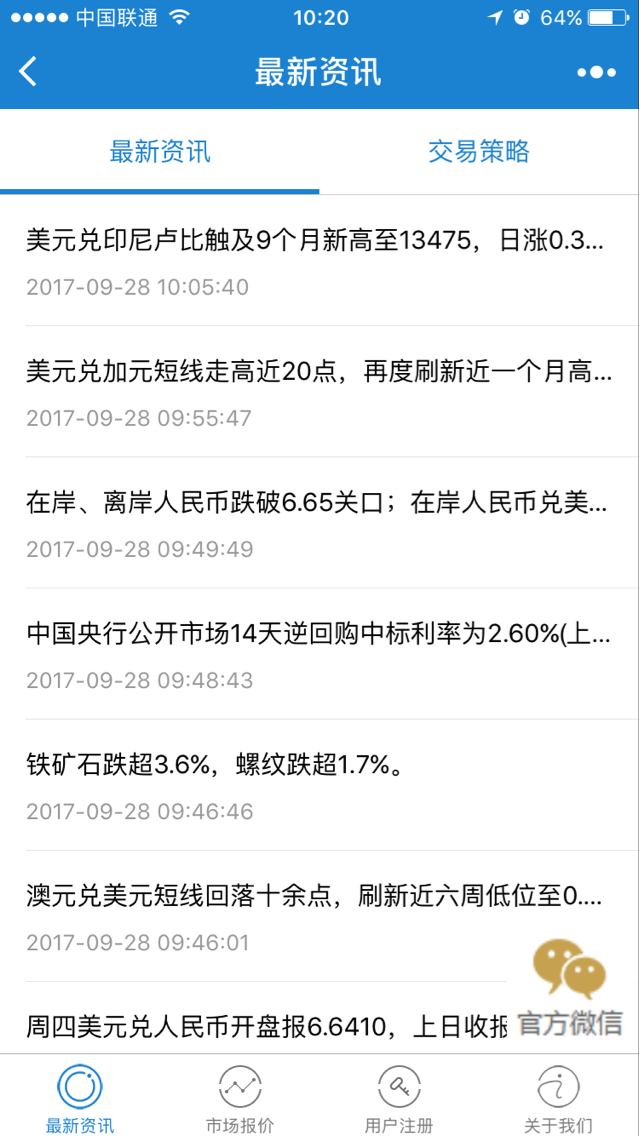Image resolution: width=639 pixels, height=1136 pixels.
Task: Switch to 关于我们 tab
Action: click(x=559, y=1097)
